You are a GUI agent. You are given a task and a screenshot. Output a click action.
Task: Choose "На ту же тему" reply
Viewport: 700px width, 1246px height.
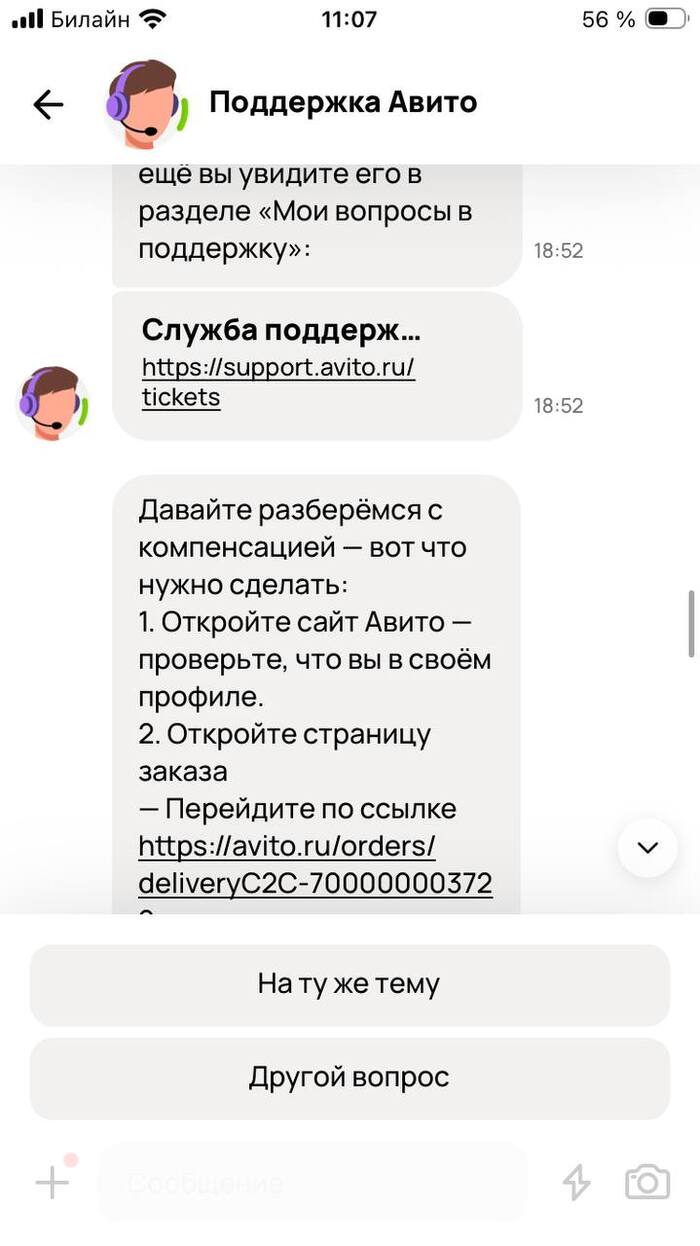[x=349, y=984]
